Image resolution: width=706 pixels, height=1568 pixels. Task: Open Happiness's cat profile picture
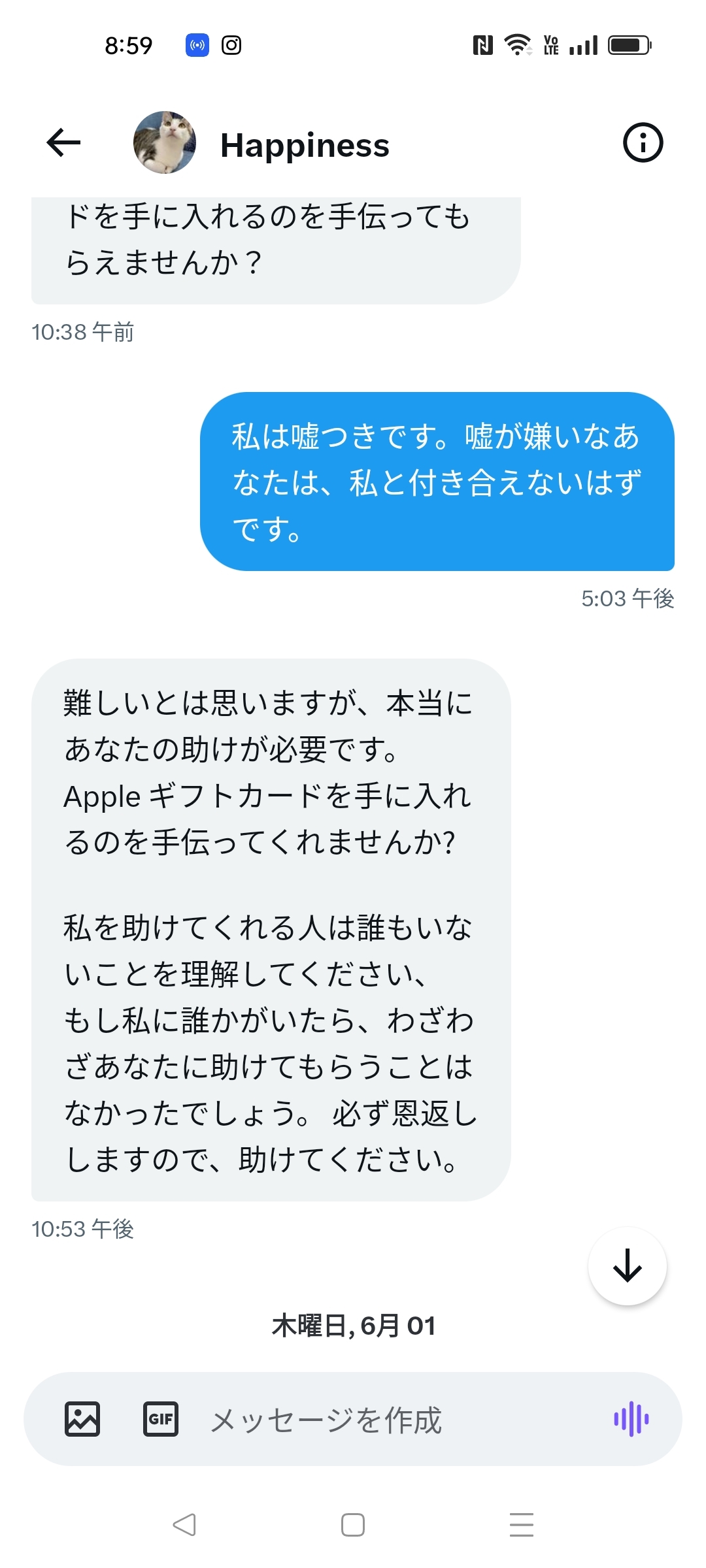tap(165, 142)
